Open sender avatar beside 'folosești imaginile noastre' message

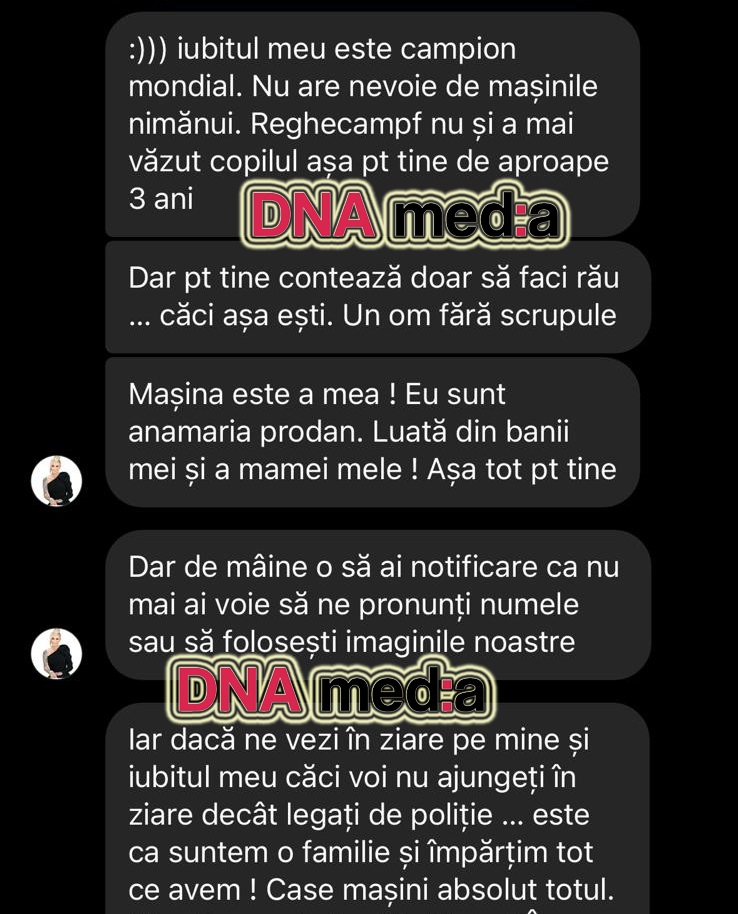56,654
